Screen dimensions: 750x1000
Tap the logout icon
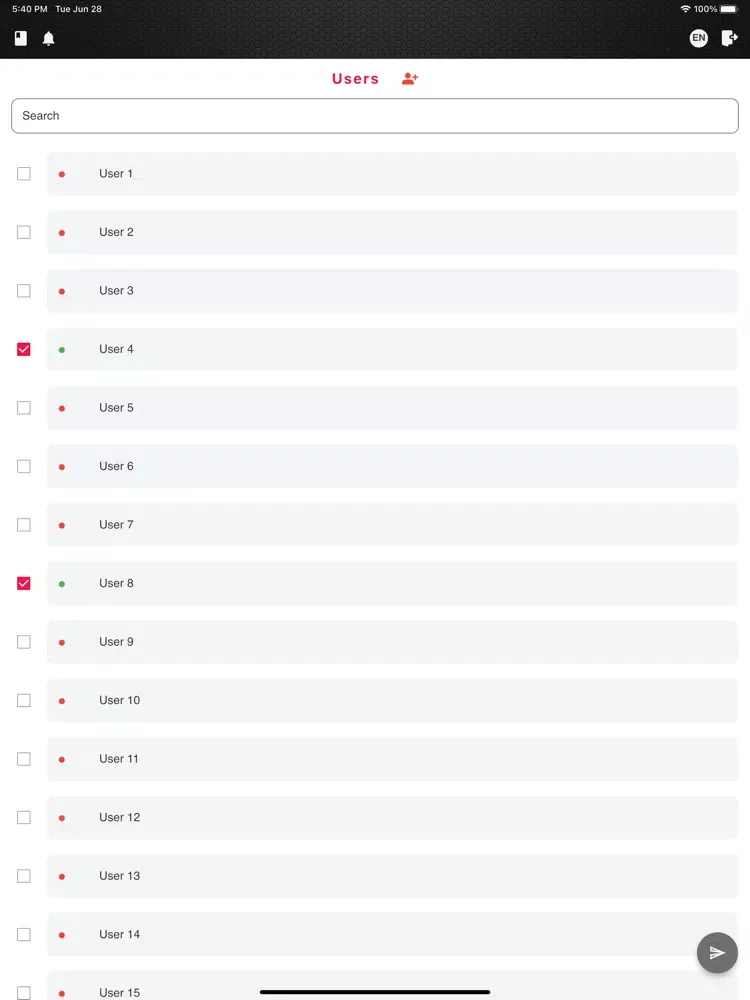pyautogui.click(x=729, y=38)
